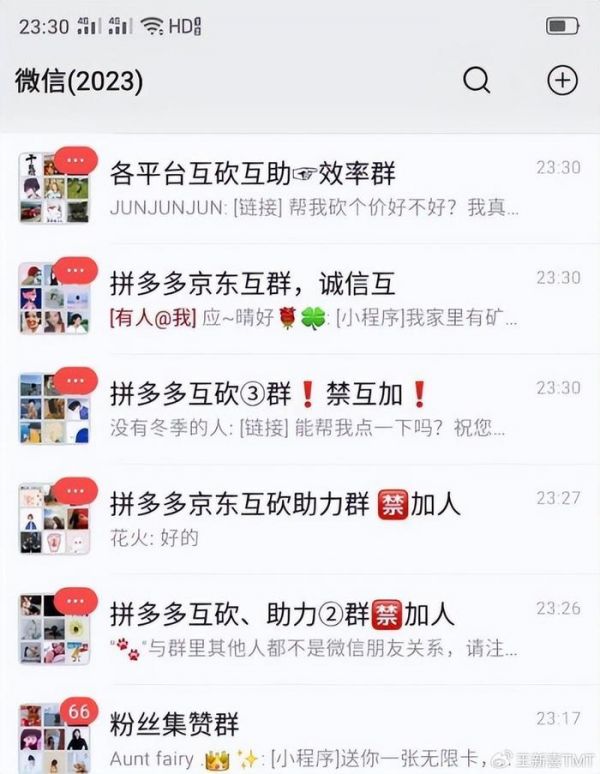Open the 拼多多京东互砍助力群 chat
The height and width of the screenshot is (774, 600).
[300, 518]
